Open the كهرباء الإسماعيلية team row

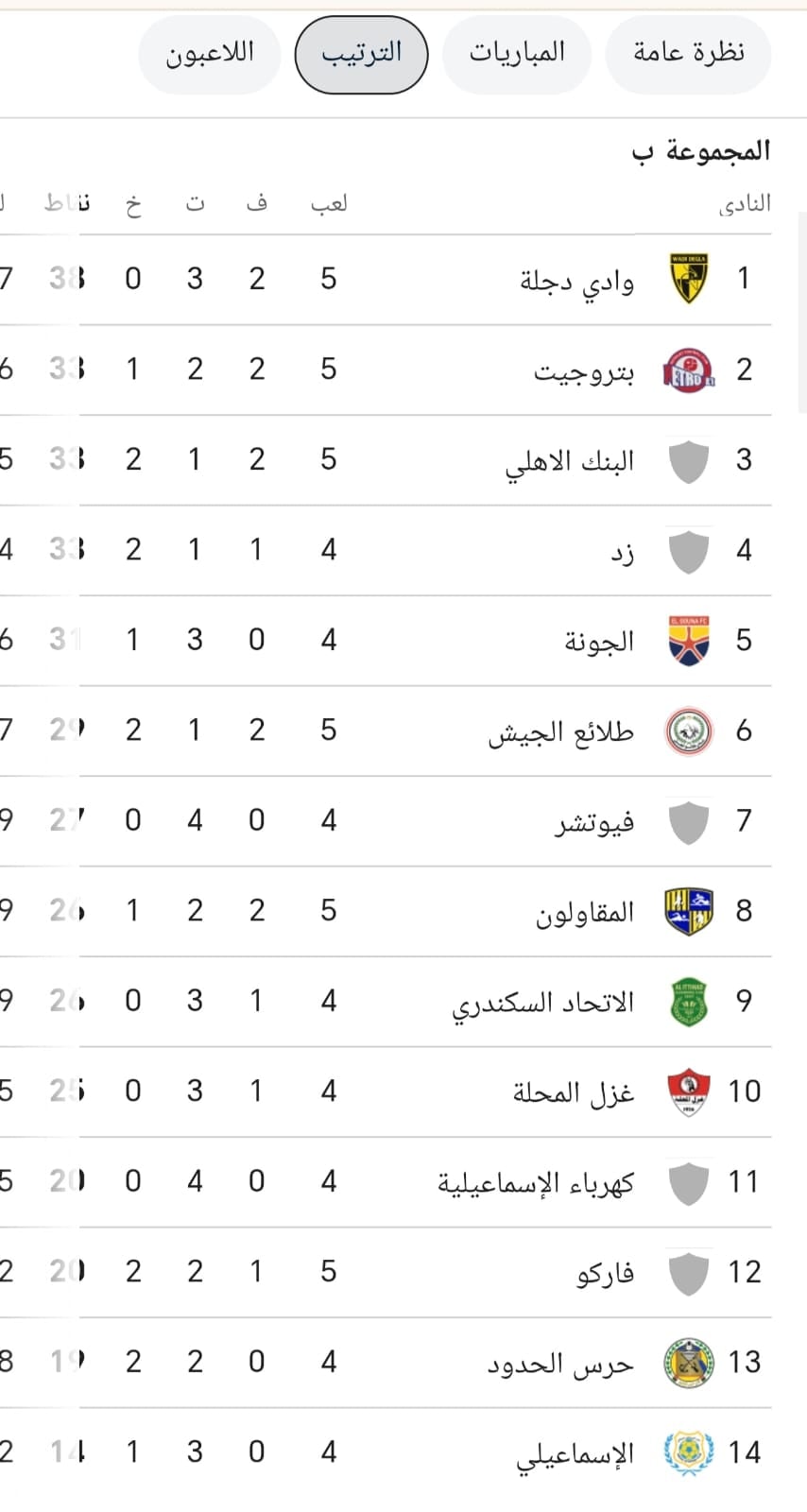(535, 1182)
